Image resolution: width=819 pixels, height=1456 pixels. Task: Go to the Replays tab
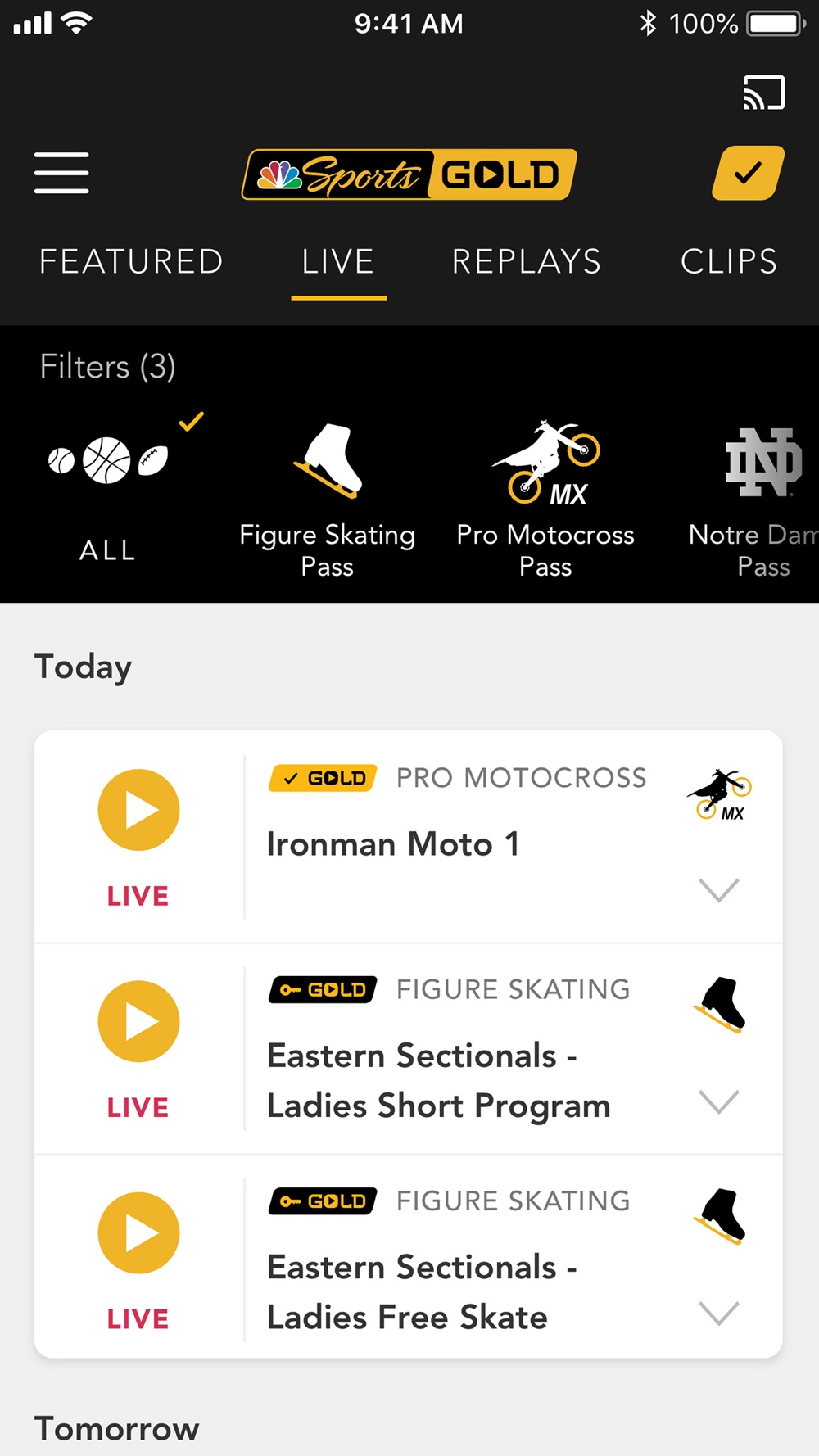coord(527,262)
